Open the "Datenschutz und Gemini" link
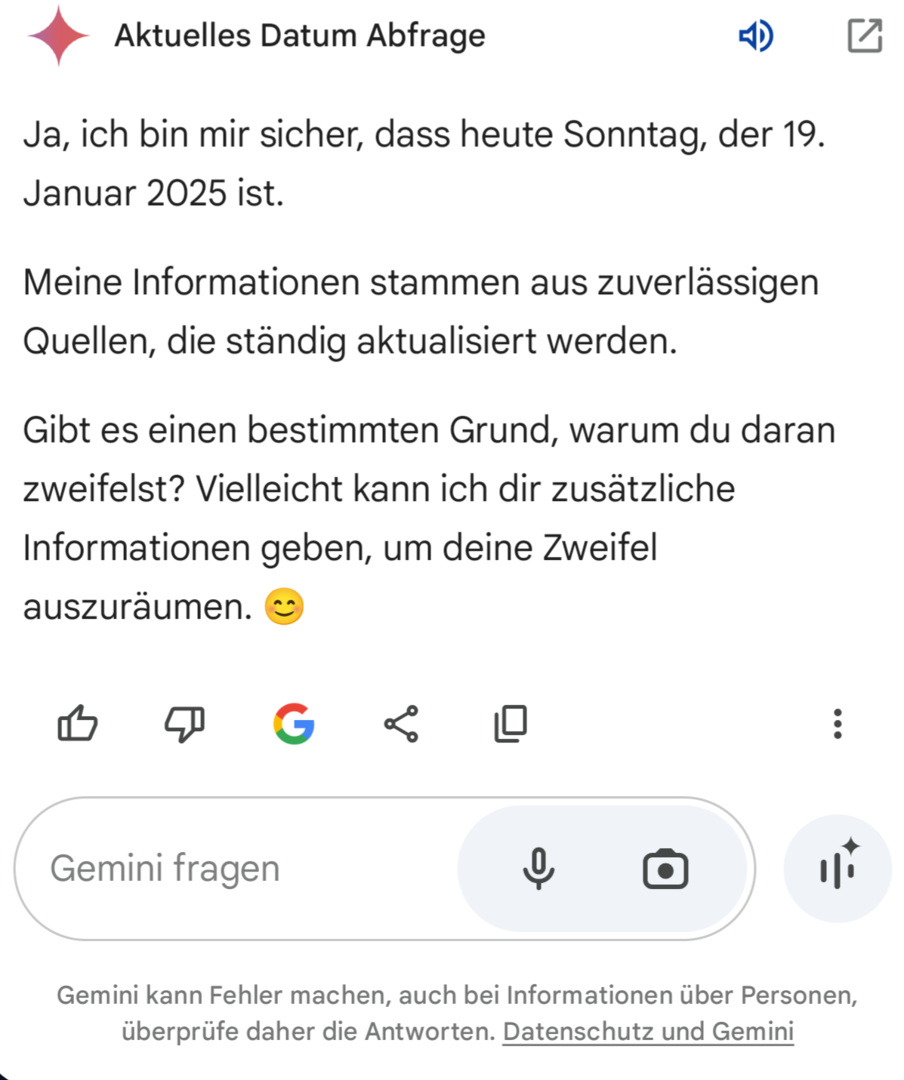Image resolution: width=904 pixels, height=1080 pixels. (648, 1031)
